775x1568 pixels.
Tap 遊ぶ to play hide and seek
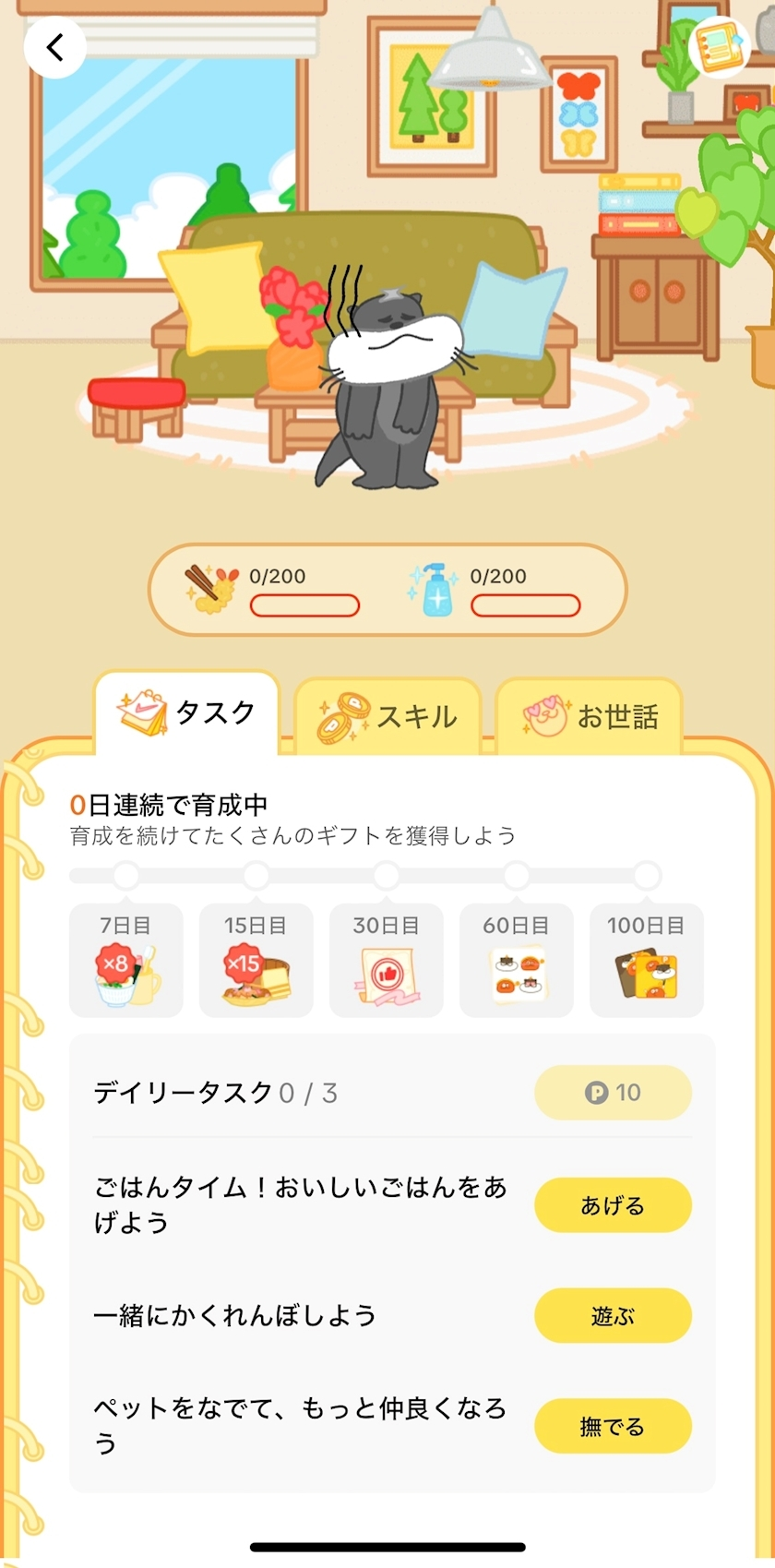pos(613,1316)
